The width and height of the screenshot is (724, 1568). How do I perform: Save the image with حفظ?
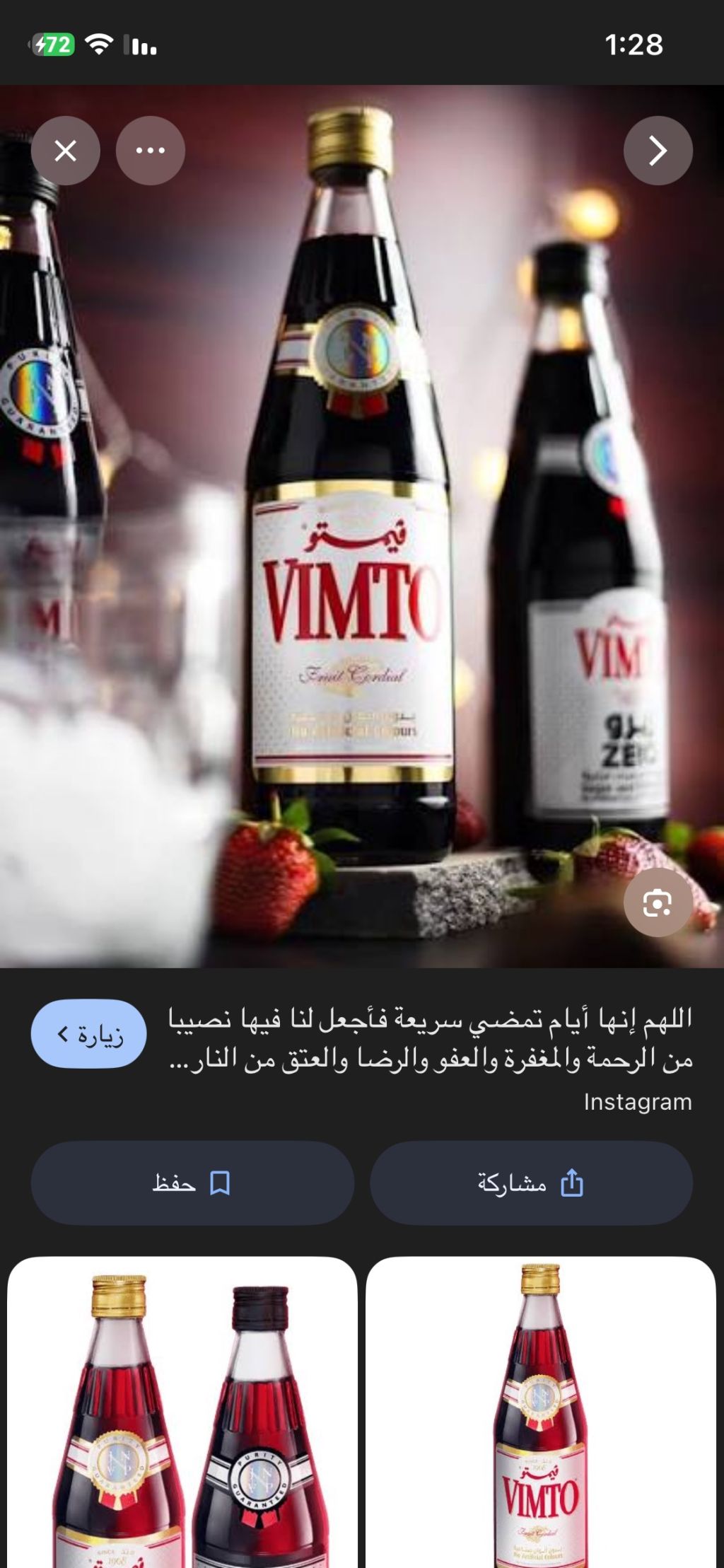[192, 1183]
